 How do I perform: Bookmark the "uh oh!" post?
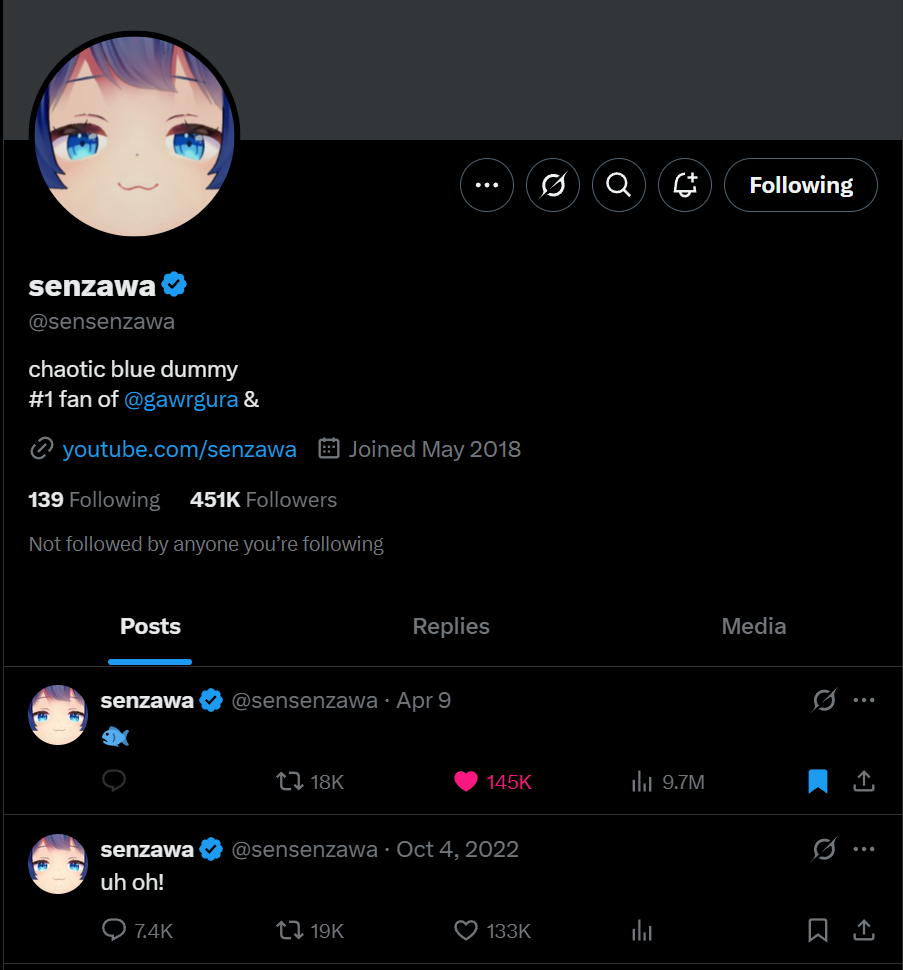[x=817, y=931]
